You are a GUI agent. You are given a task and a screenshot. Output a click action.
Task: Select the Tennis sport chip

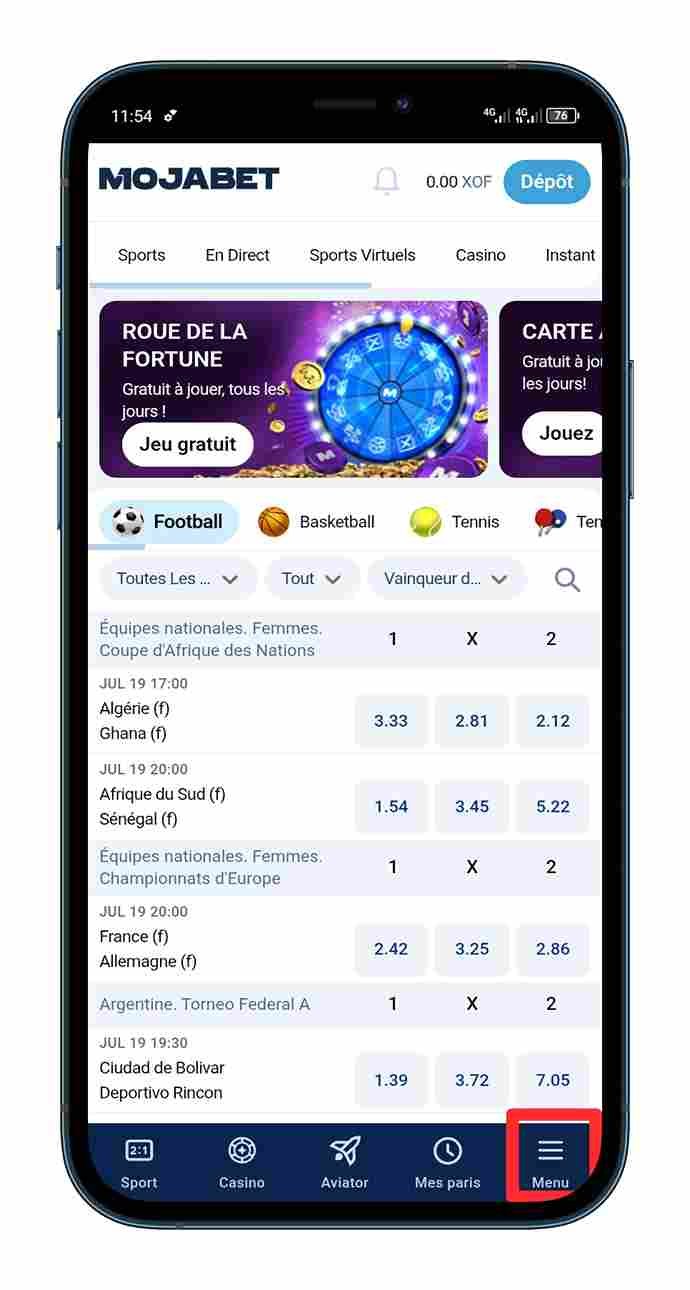click(x=455, y=522)
